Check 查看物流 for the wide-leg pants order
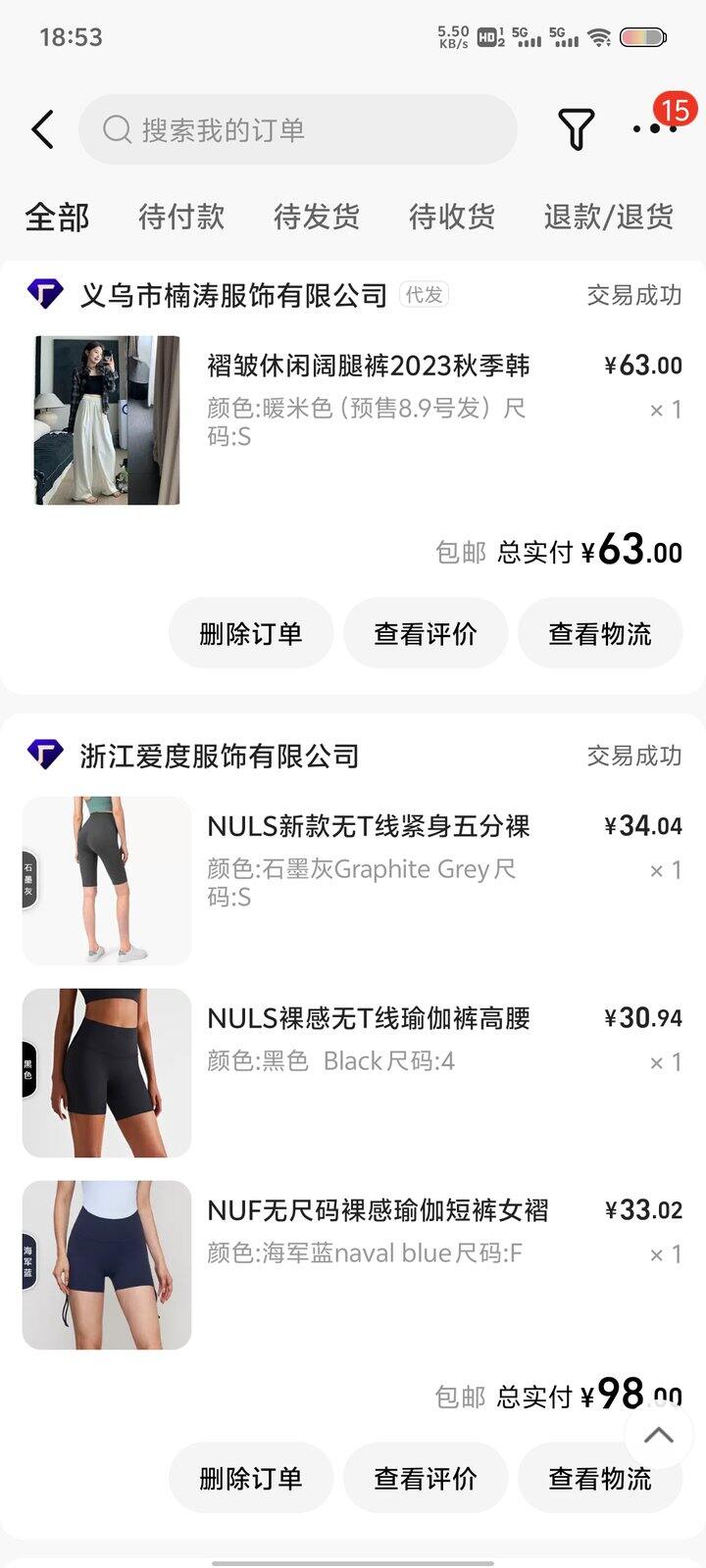Image resolution: width=706 pixels, height=1568 pixels. (600, 634)
